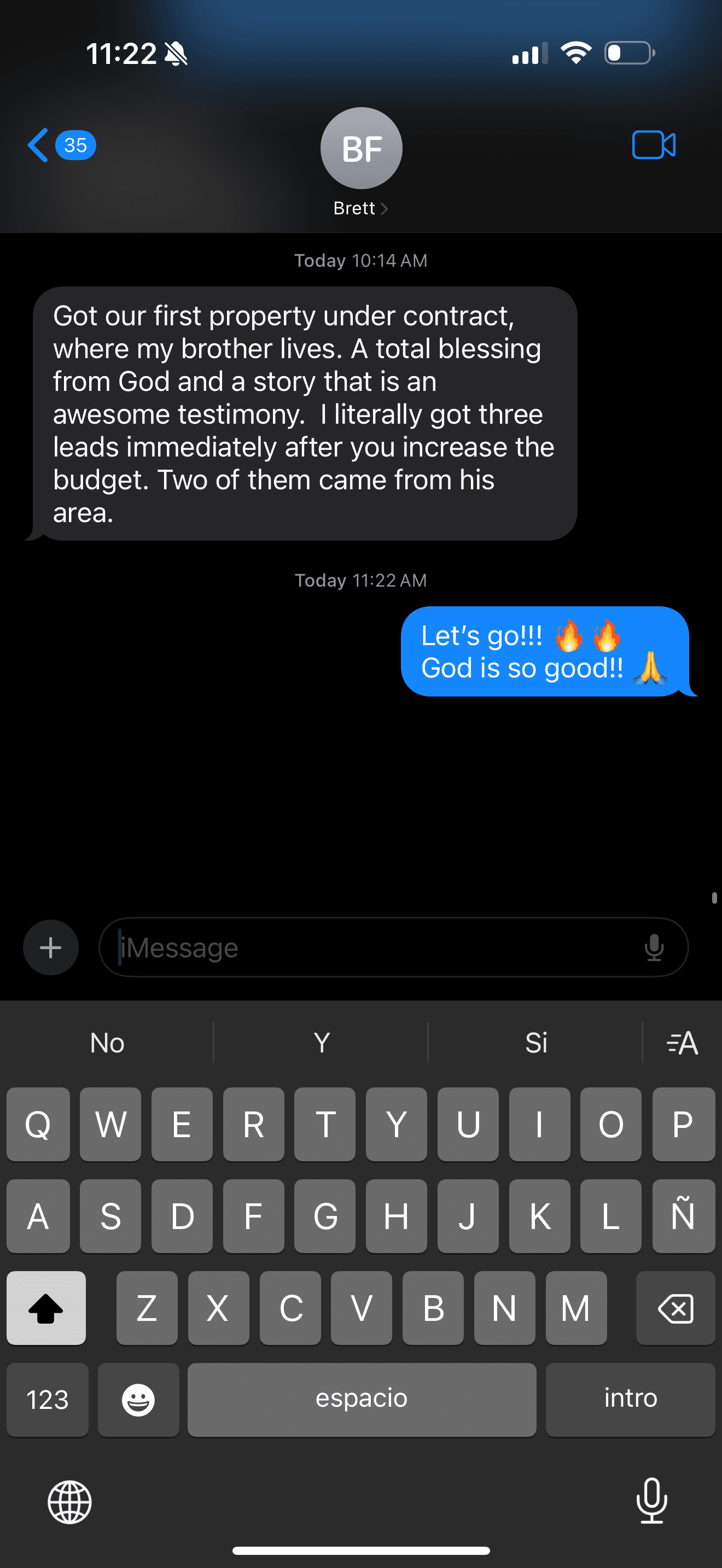Viewport: 722px width, 1568px height.
Task: Pick the "Y" word suggestion
Action: coord(322,1043)
